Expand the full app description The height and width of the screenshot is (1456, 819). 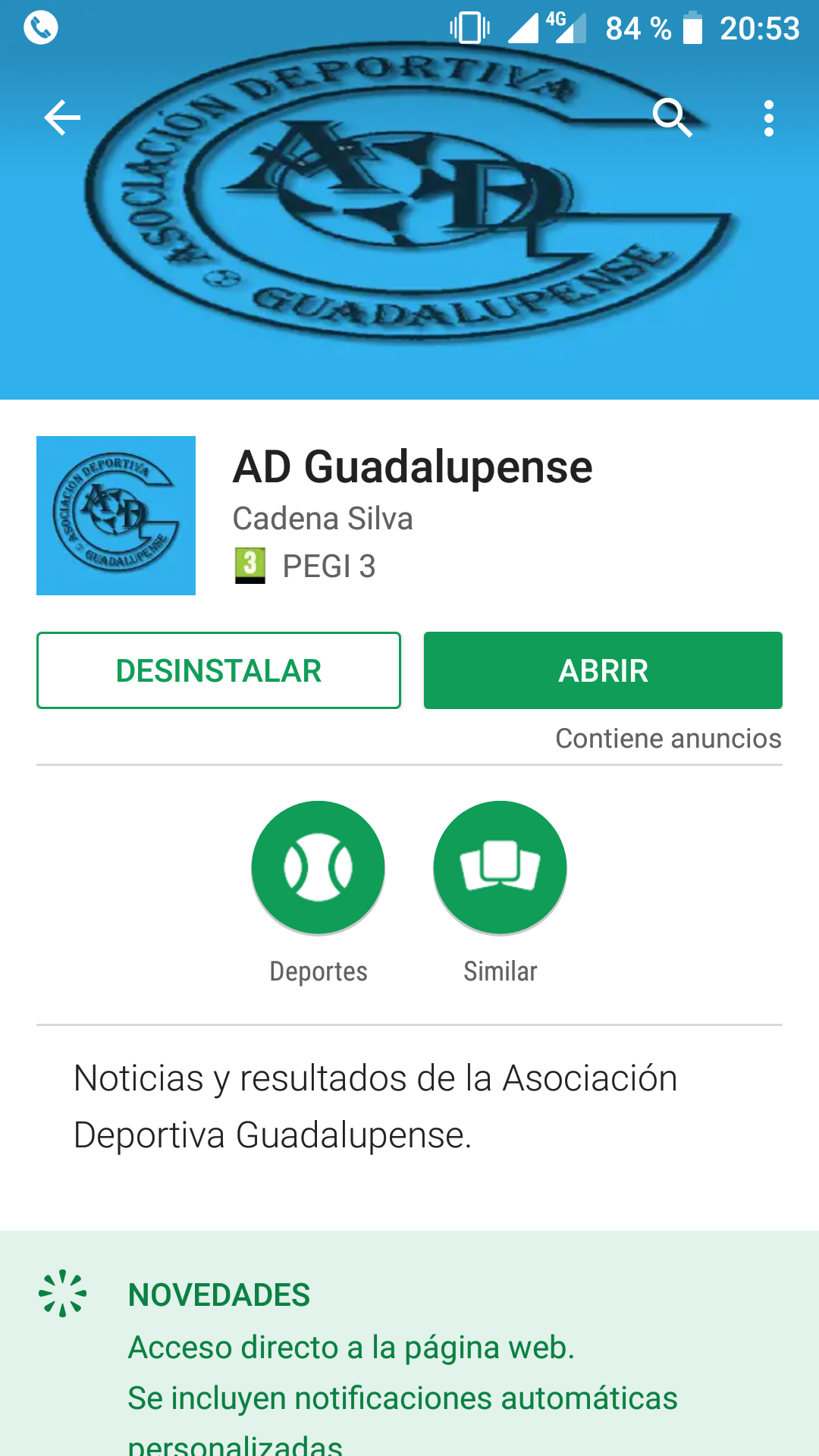[x=375, y=1106]
